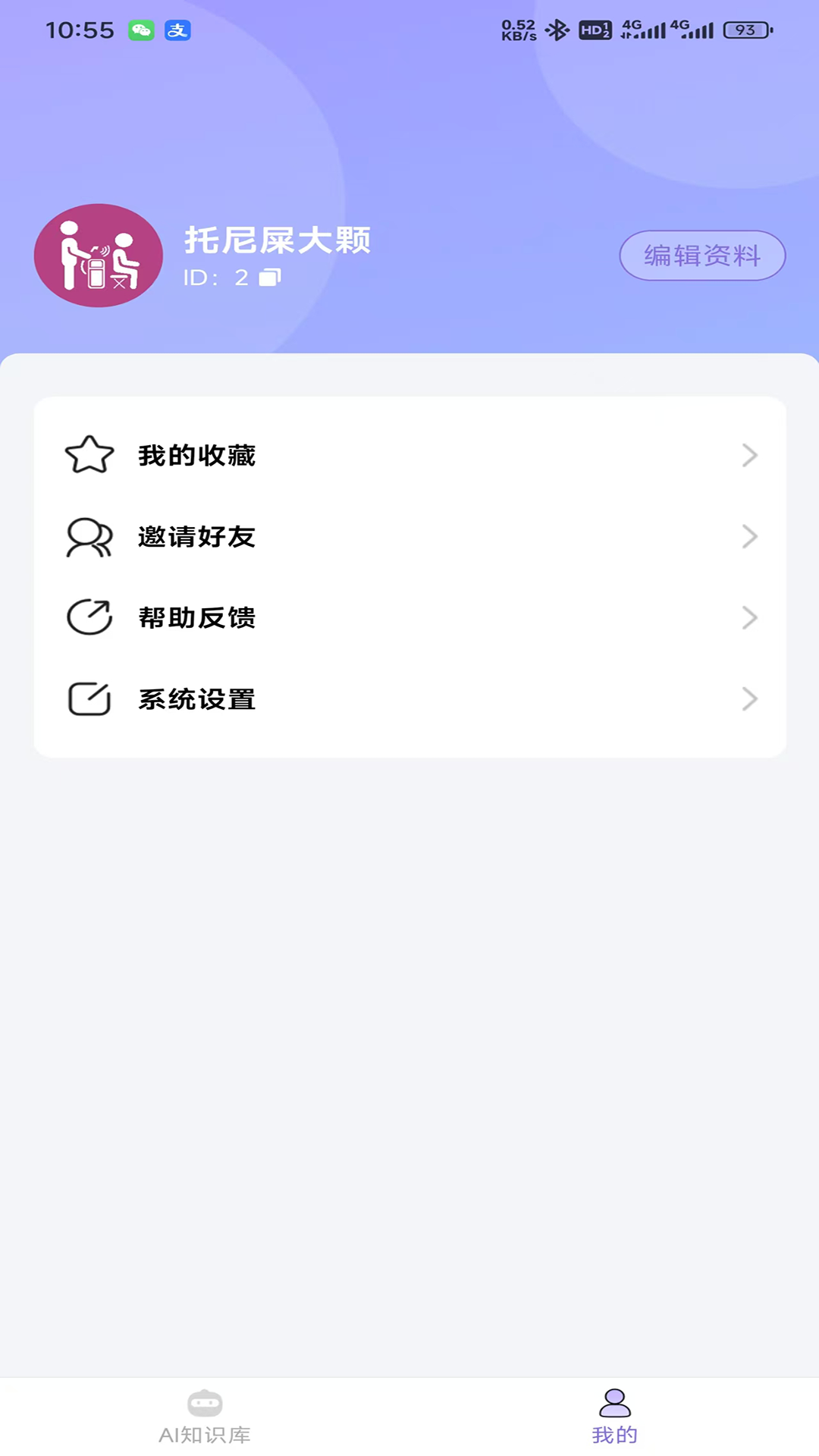Image resolution: width=819 pixels, height=1456 pixels.
Task: Tap the 编辑资料 button
Action: [701, 256]
